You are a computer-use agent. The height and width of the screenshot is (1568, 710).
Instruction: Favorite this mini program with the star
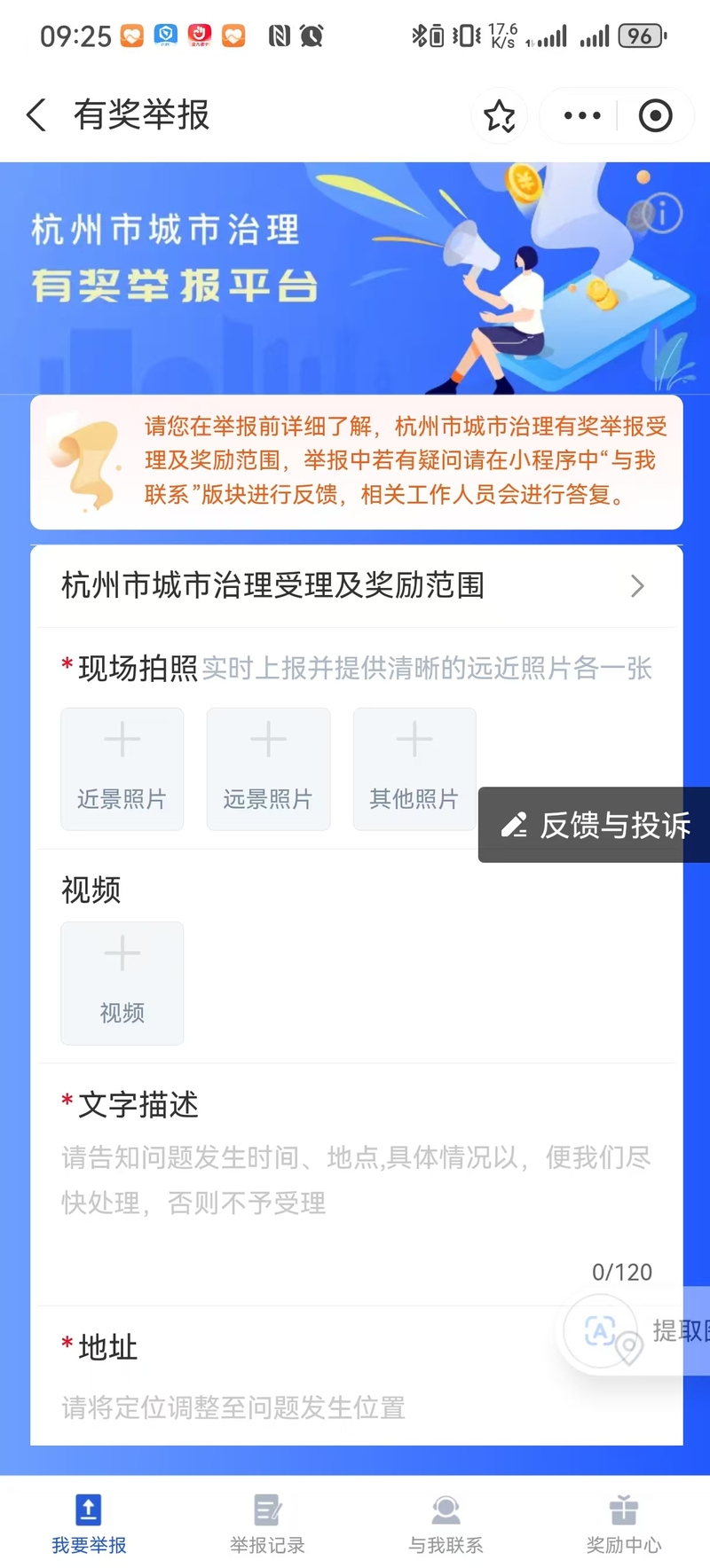click(499, 116)
